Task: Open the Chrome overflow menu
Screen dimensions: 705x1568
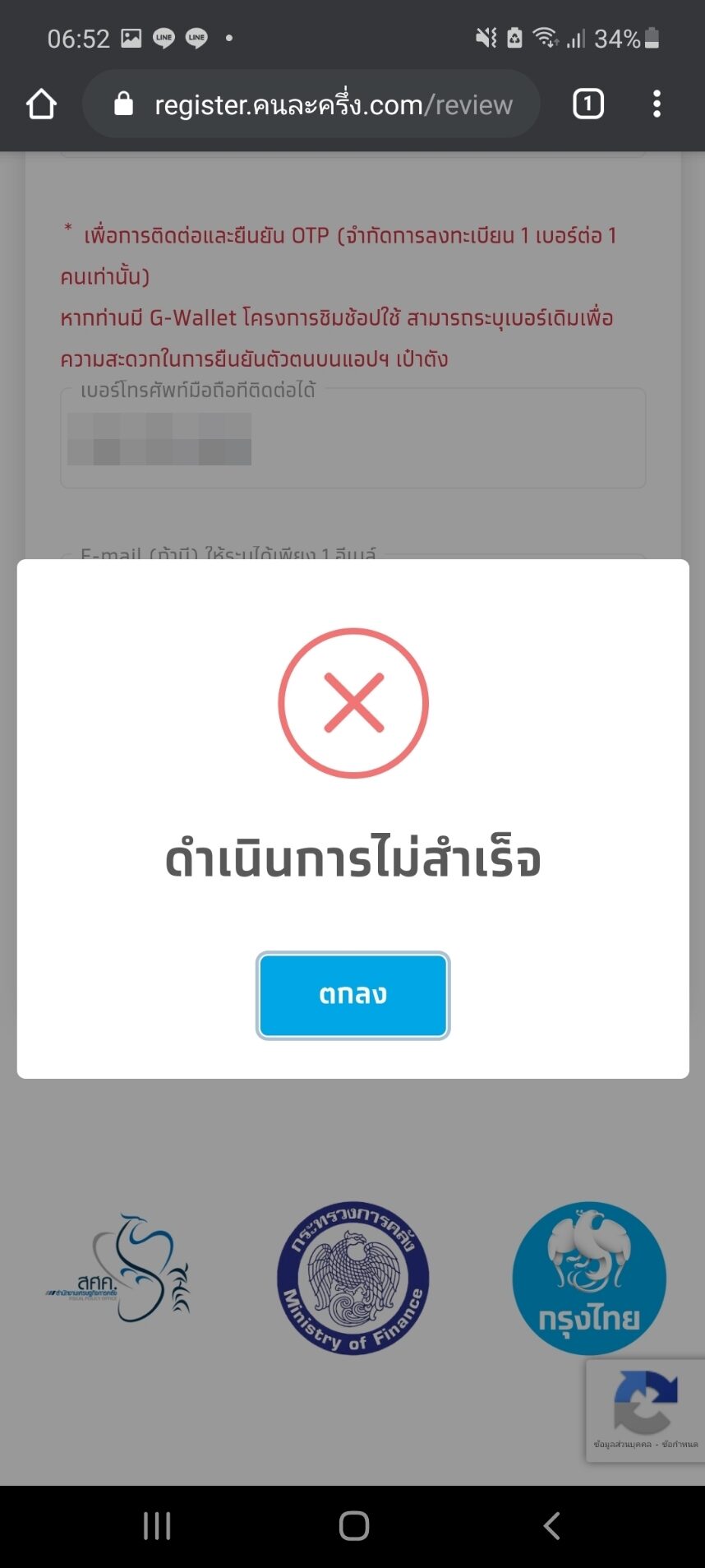Action: [657, 104]
